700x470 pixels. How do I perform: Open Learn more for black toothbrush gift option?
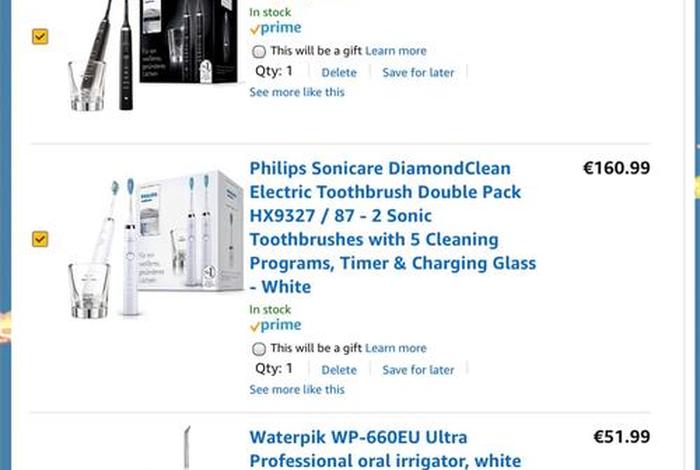395,51
